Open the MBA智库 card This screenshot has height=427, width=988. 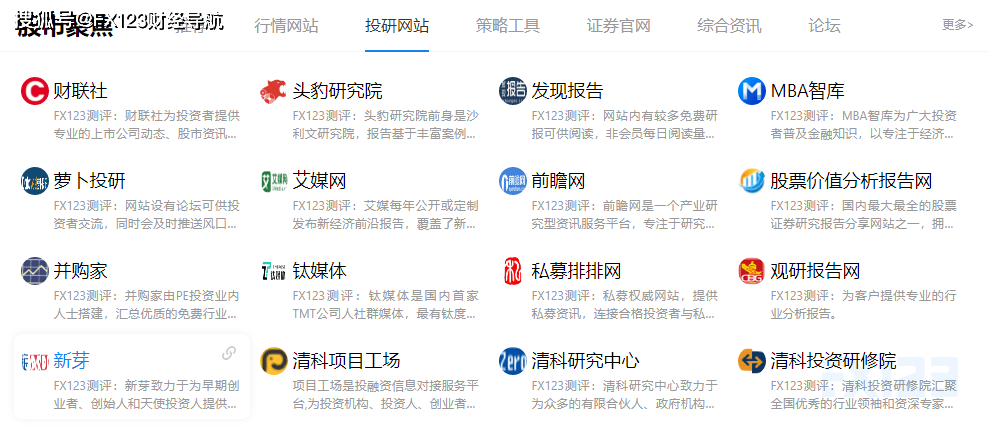[807, 92]
